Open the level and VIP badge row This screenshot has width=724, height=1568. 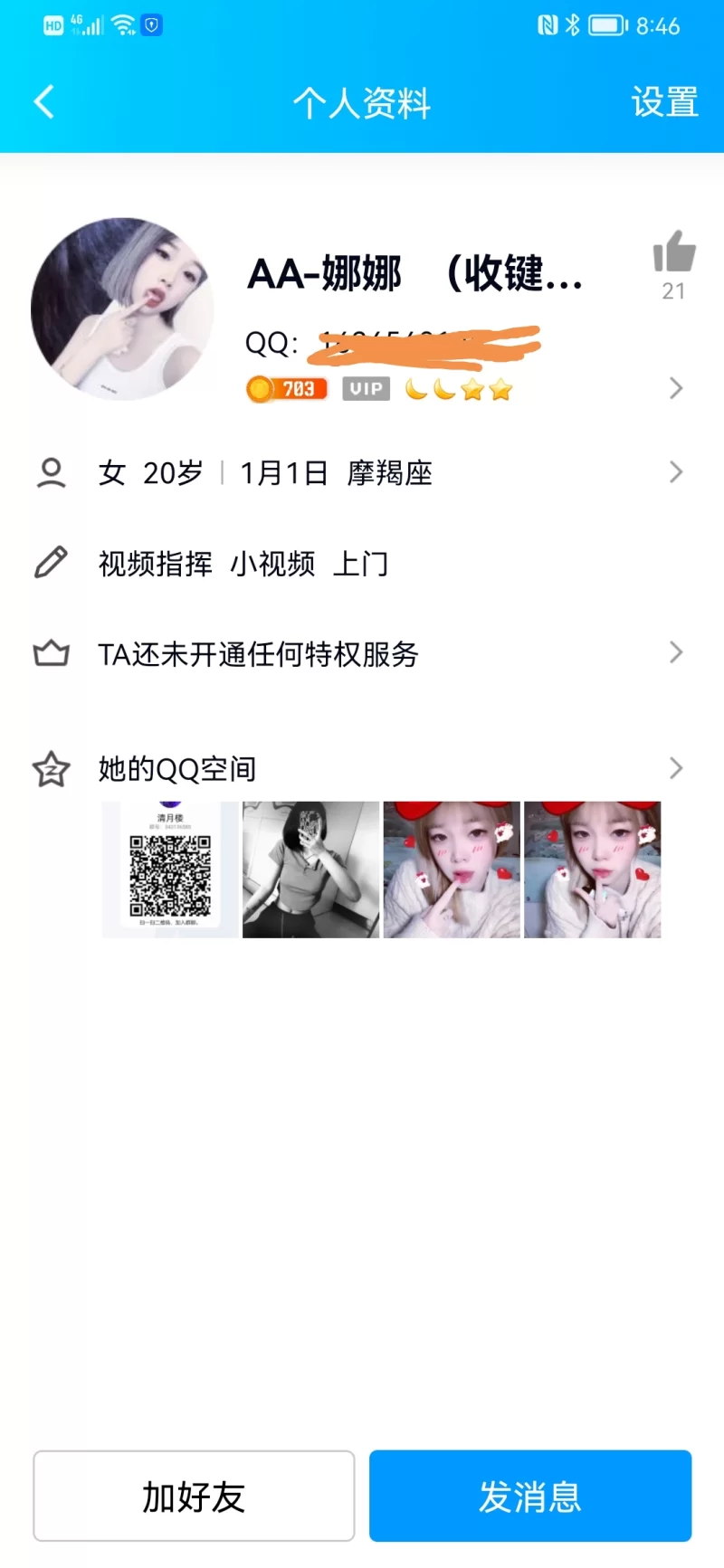coord(462,389)
